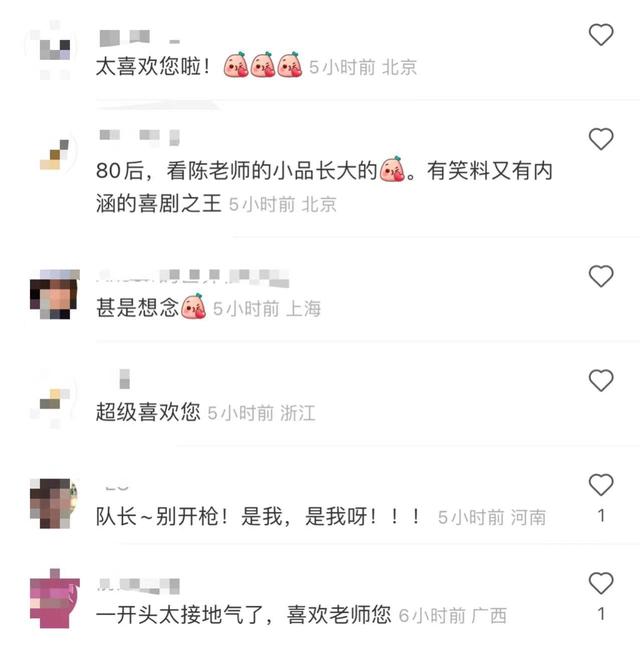The image size is (640, 645).
Task: Reply to the comment "超级喜欢您"
Action: (x=148, y=412)
